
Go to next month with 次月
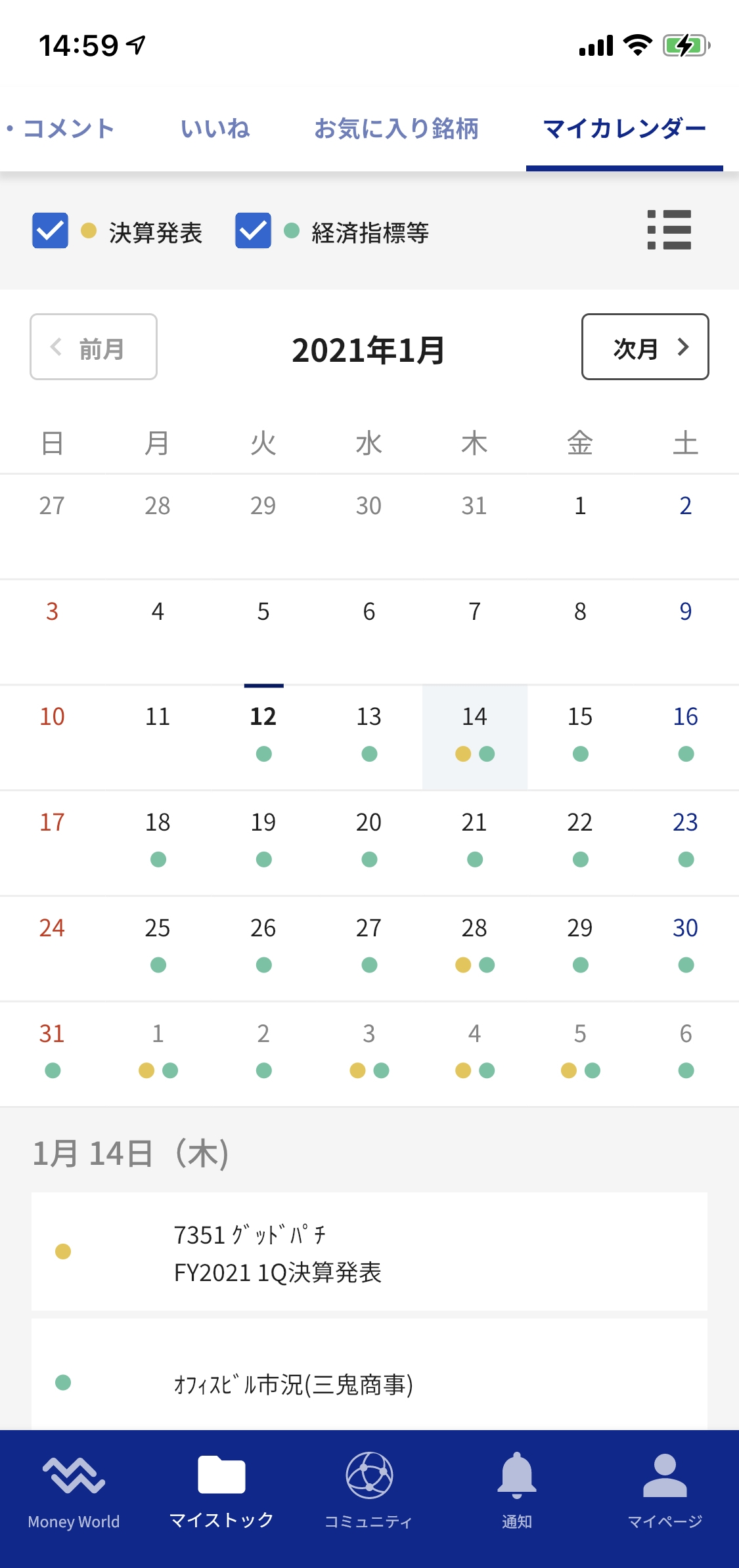[644, 347]
